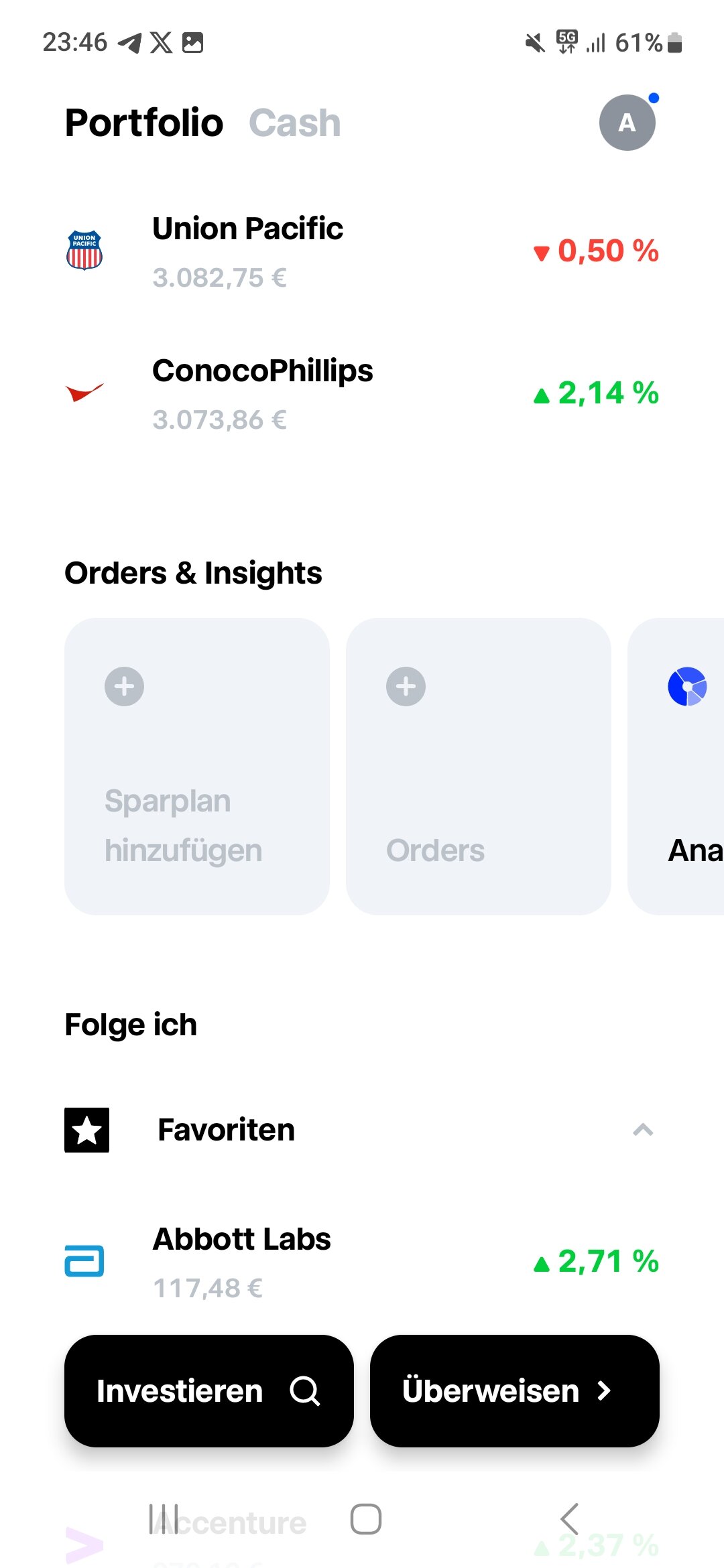724x1568 pixels.
Task: Collapse the Favoriten list
Action: pos(642,1130)
